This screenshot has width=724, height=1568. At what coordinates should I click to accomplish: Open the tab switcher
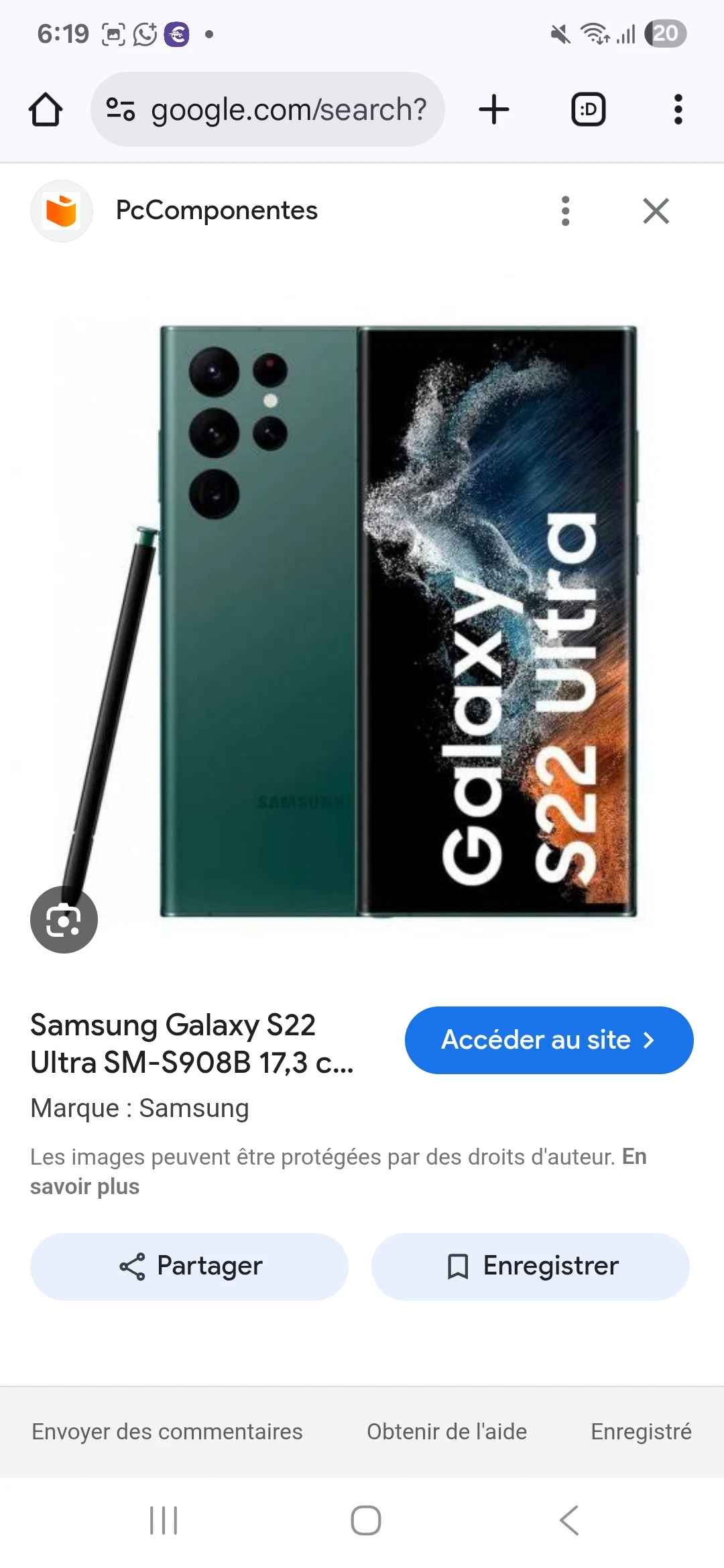coord(588,110)
